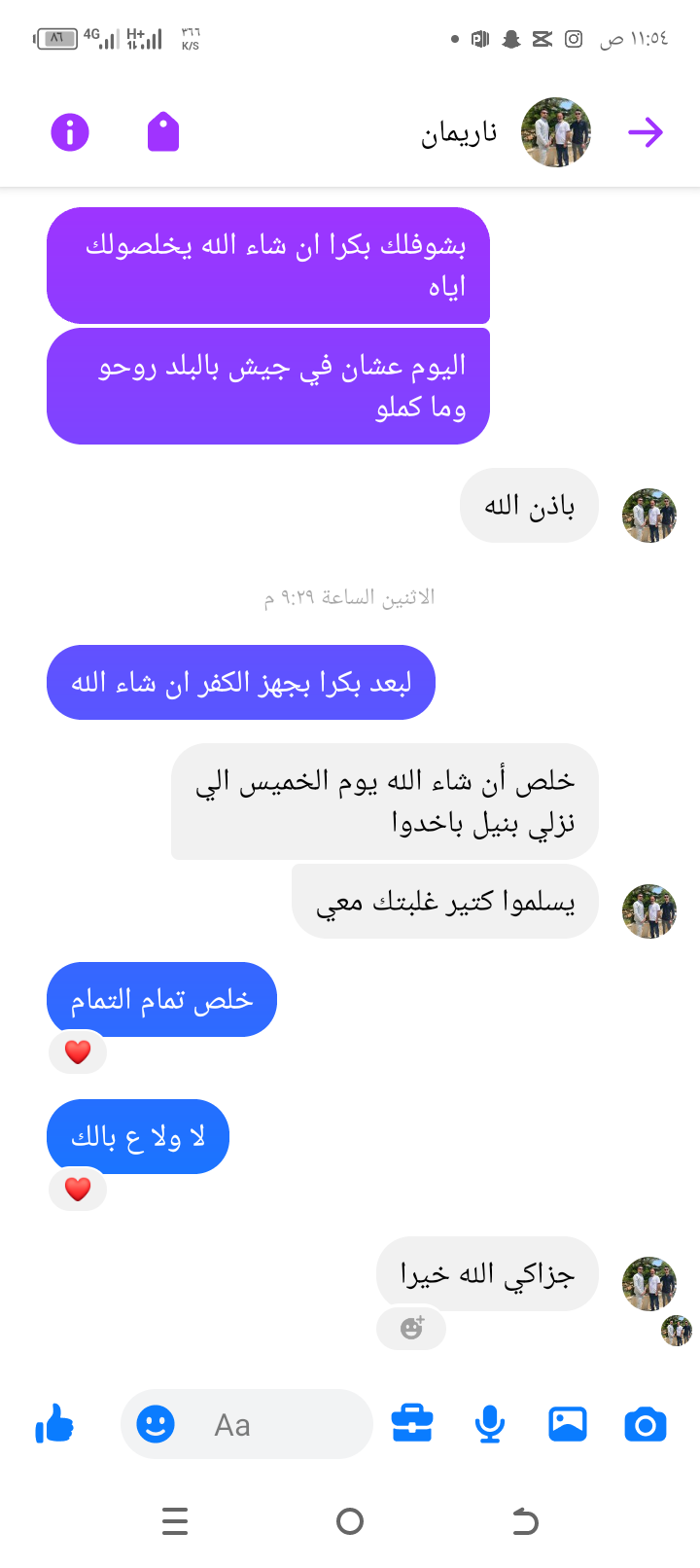Open the briefcase tools icon
This screenshot has height=1568, width=700.
412,1424
